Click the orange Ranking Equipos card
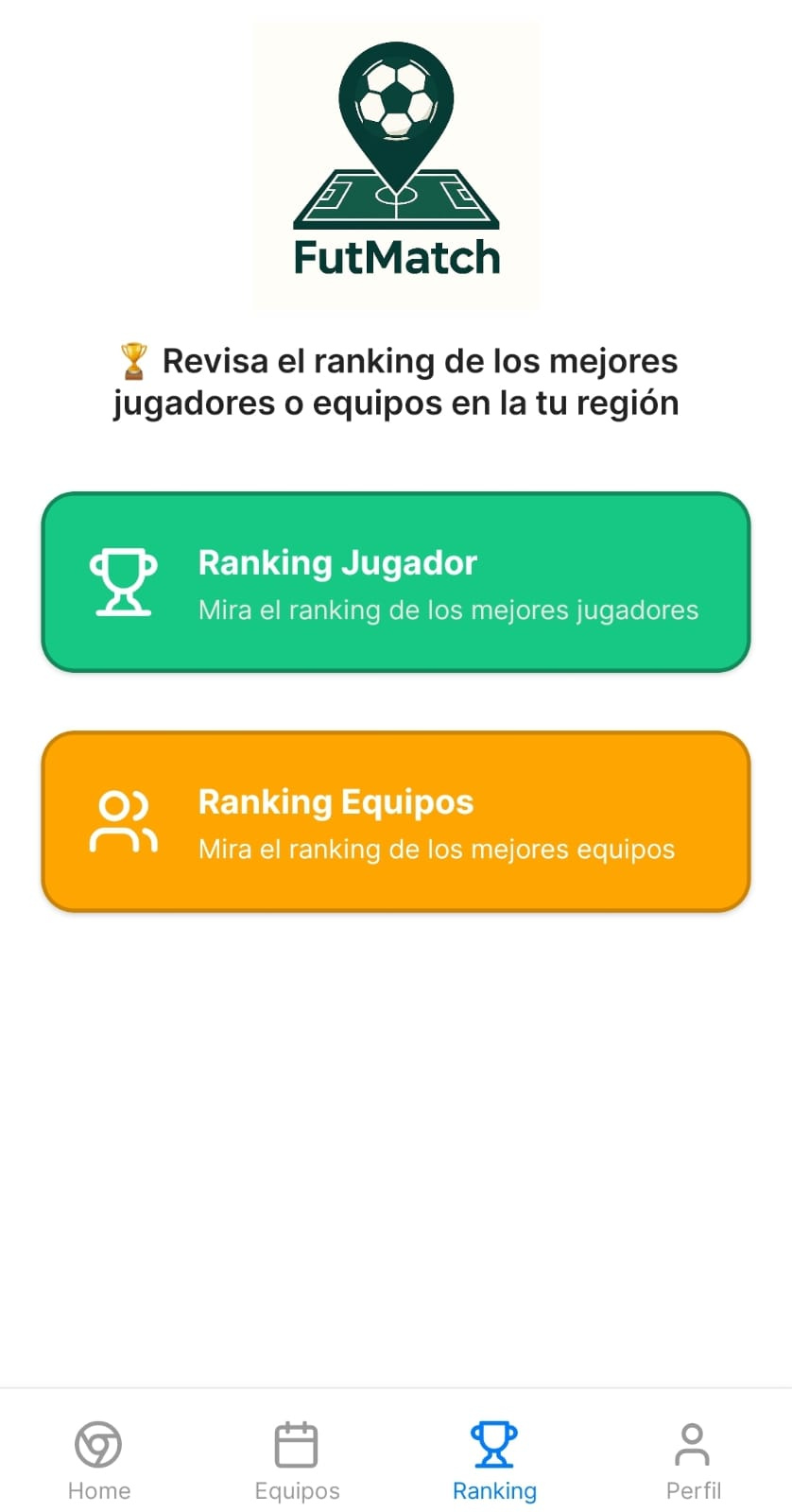 (396, 820)
